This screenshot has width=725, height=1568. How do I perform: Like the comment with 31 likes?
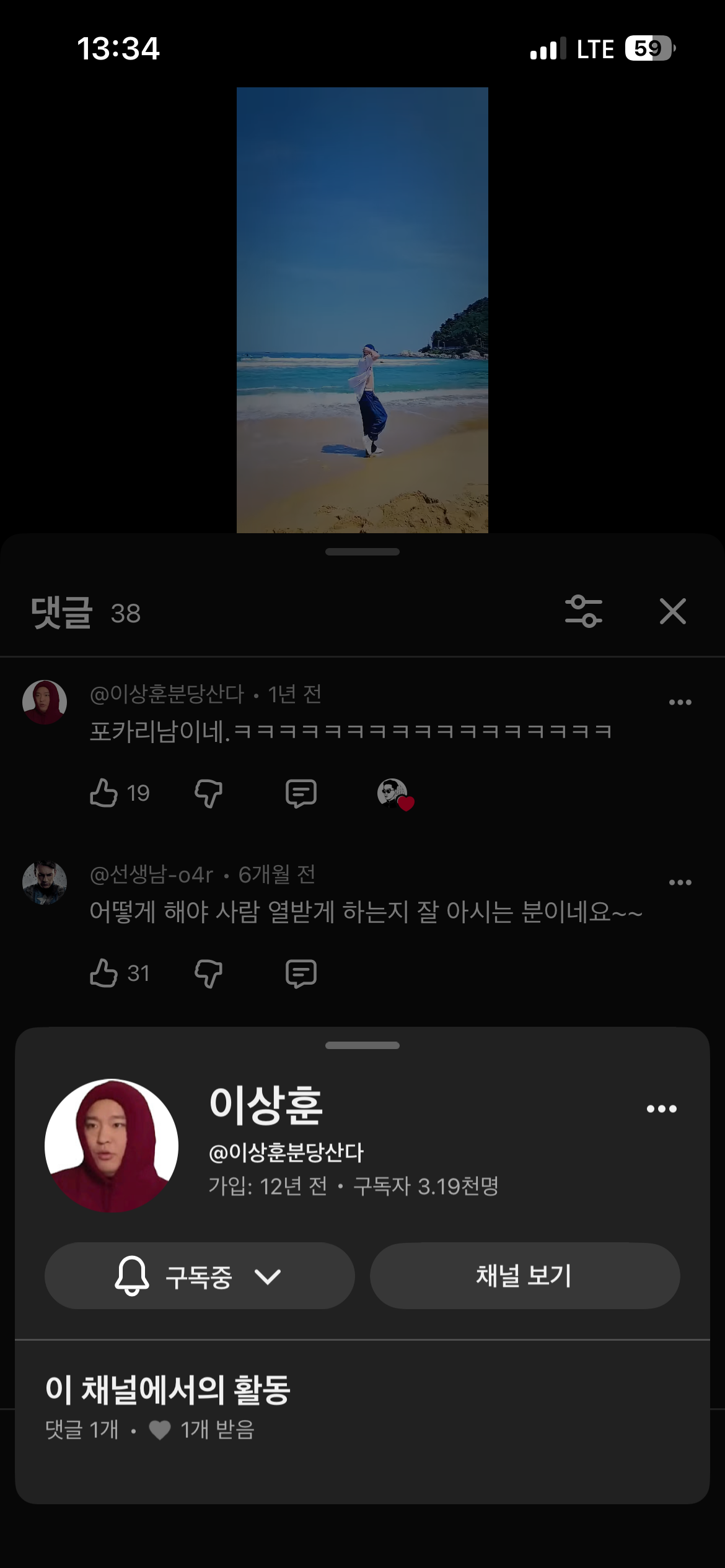point(104,973)
